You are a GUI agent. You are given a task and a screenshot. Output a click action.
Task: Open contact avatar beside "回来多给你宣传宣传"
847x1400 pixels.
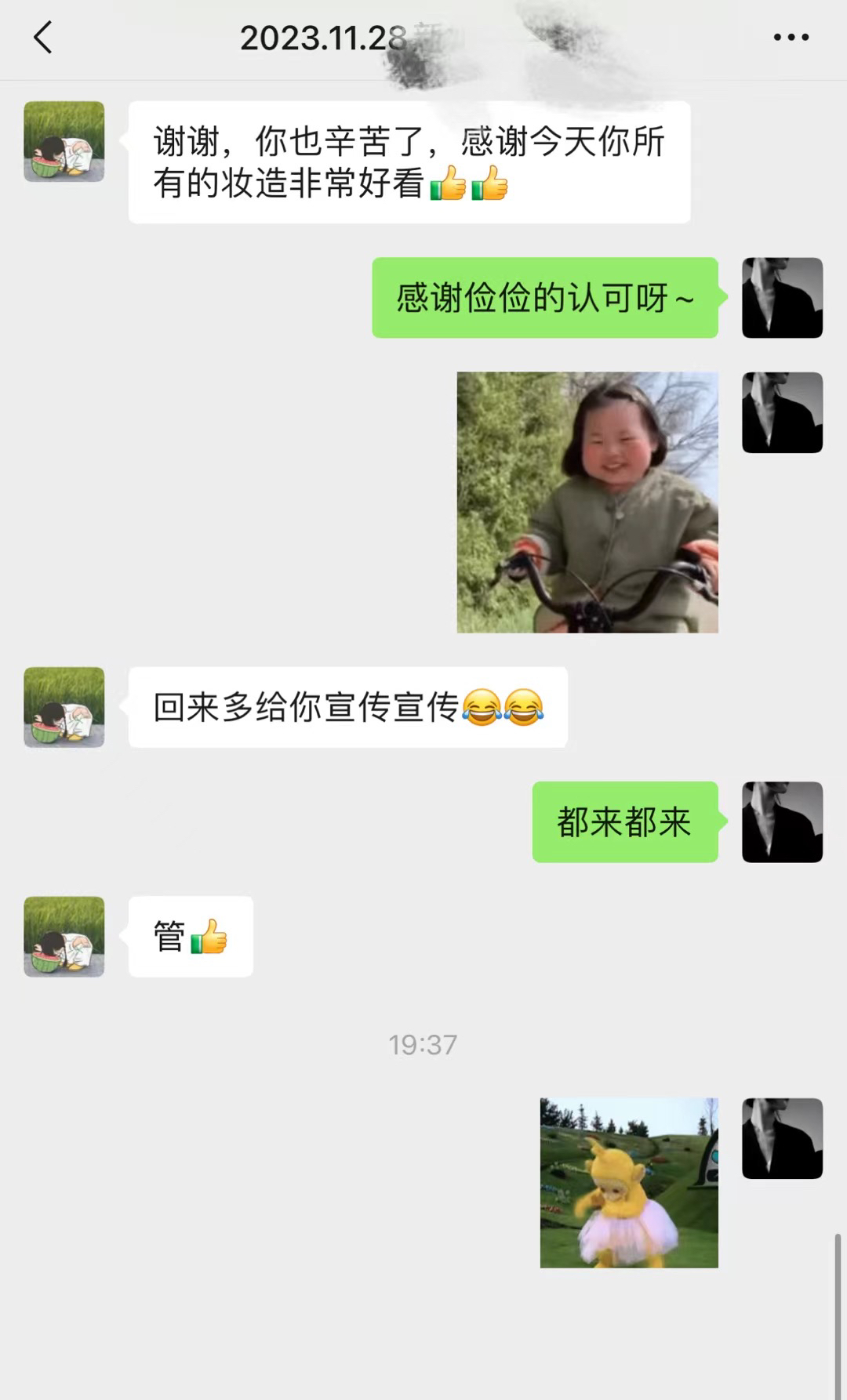coord(64,707)
